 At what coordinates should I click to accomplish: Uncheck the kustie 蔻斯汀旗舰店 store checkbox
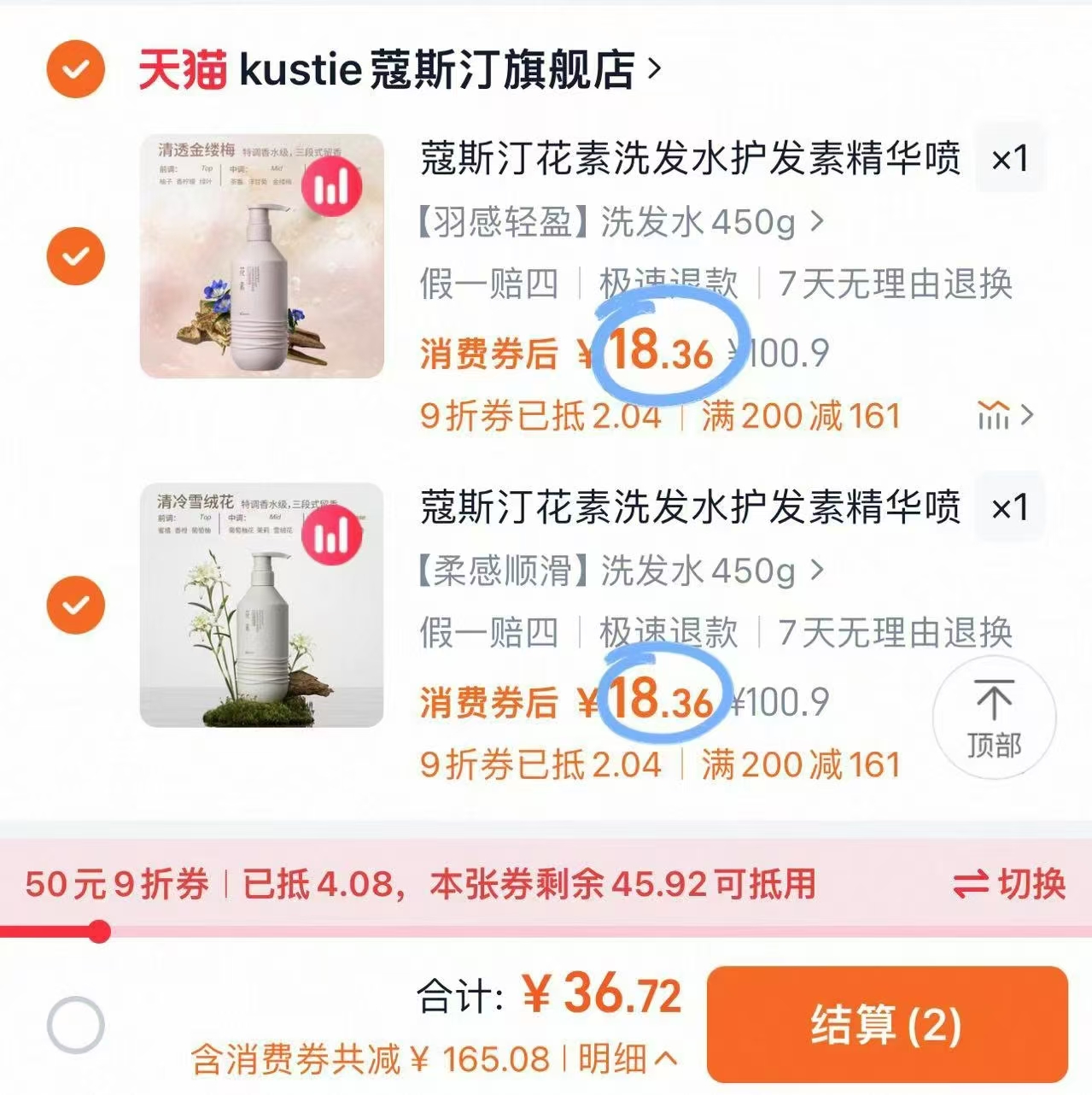pos(75,69)
